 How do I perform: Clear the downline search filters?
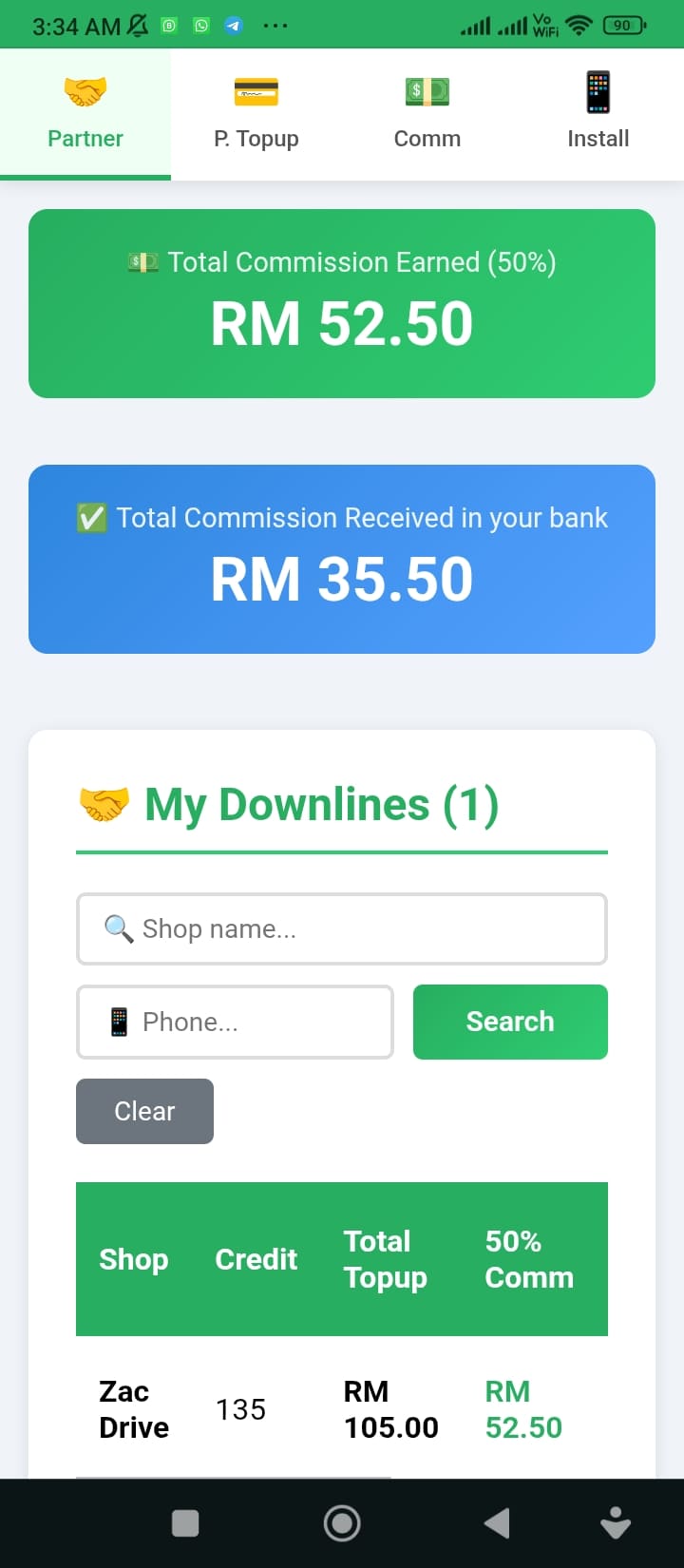pyautogui.click(x=144, y=1111)
